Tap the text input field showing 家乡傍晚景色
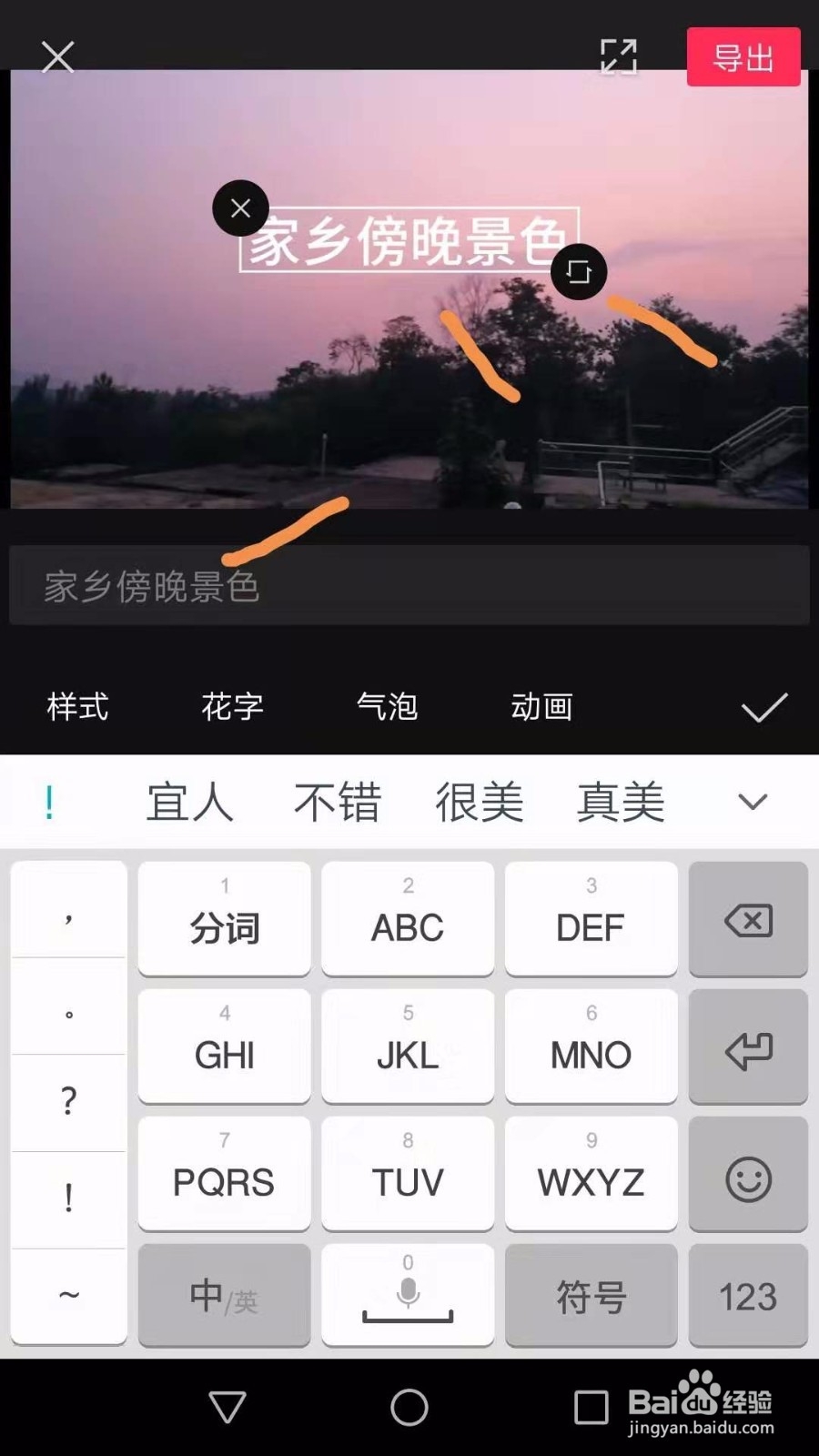Viewport: 819px width, 1456px height. click(x=409, y=587)
